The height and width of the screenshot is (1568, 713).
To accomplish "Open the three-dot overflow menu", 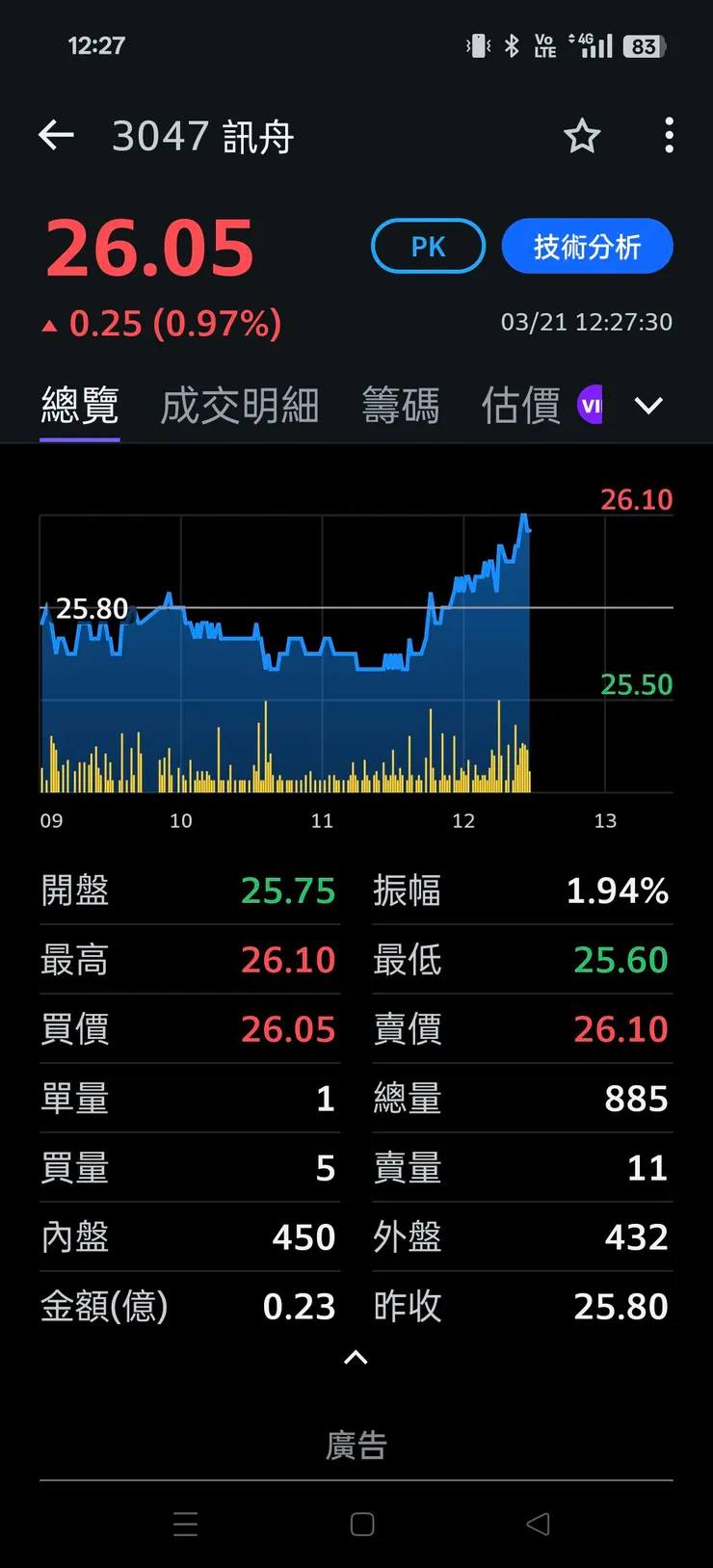I will [669, 136].
